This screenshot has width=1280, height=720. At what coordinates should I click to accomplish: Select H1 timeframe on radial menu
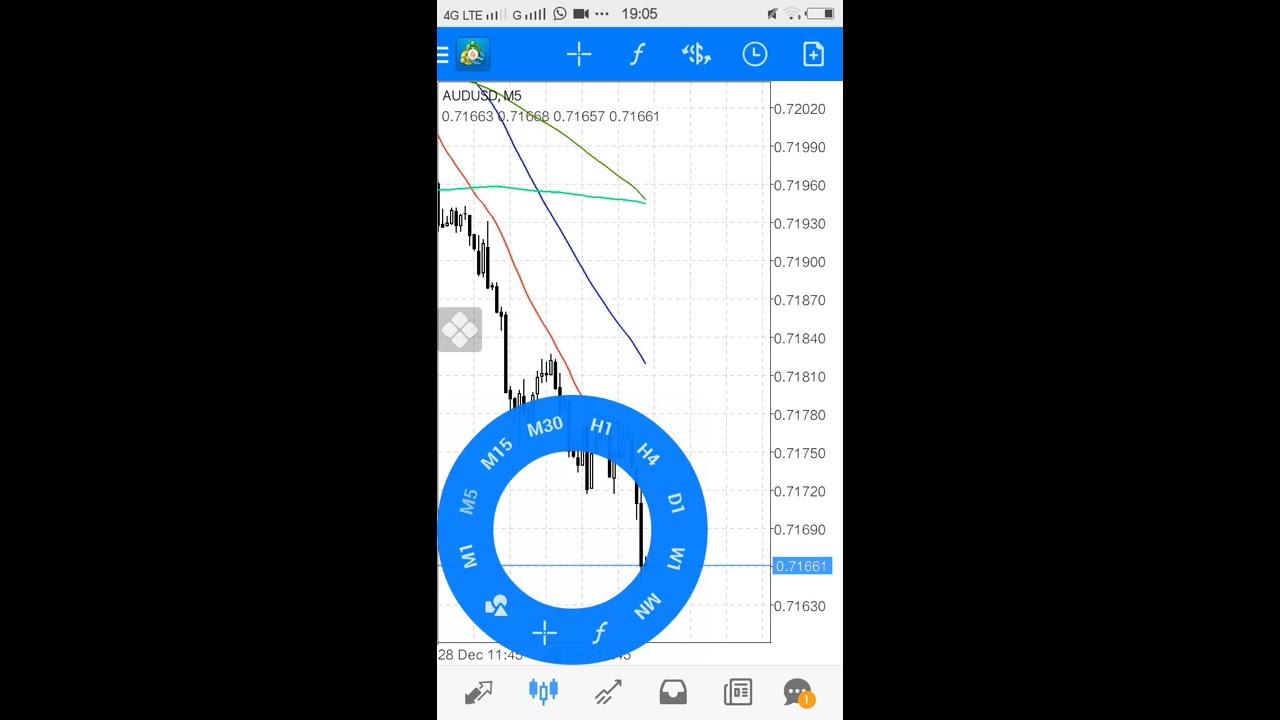600,428
